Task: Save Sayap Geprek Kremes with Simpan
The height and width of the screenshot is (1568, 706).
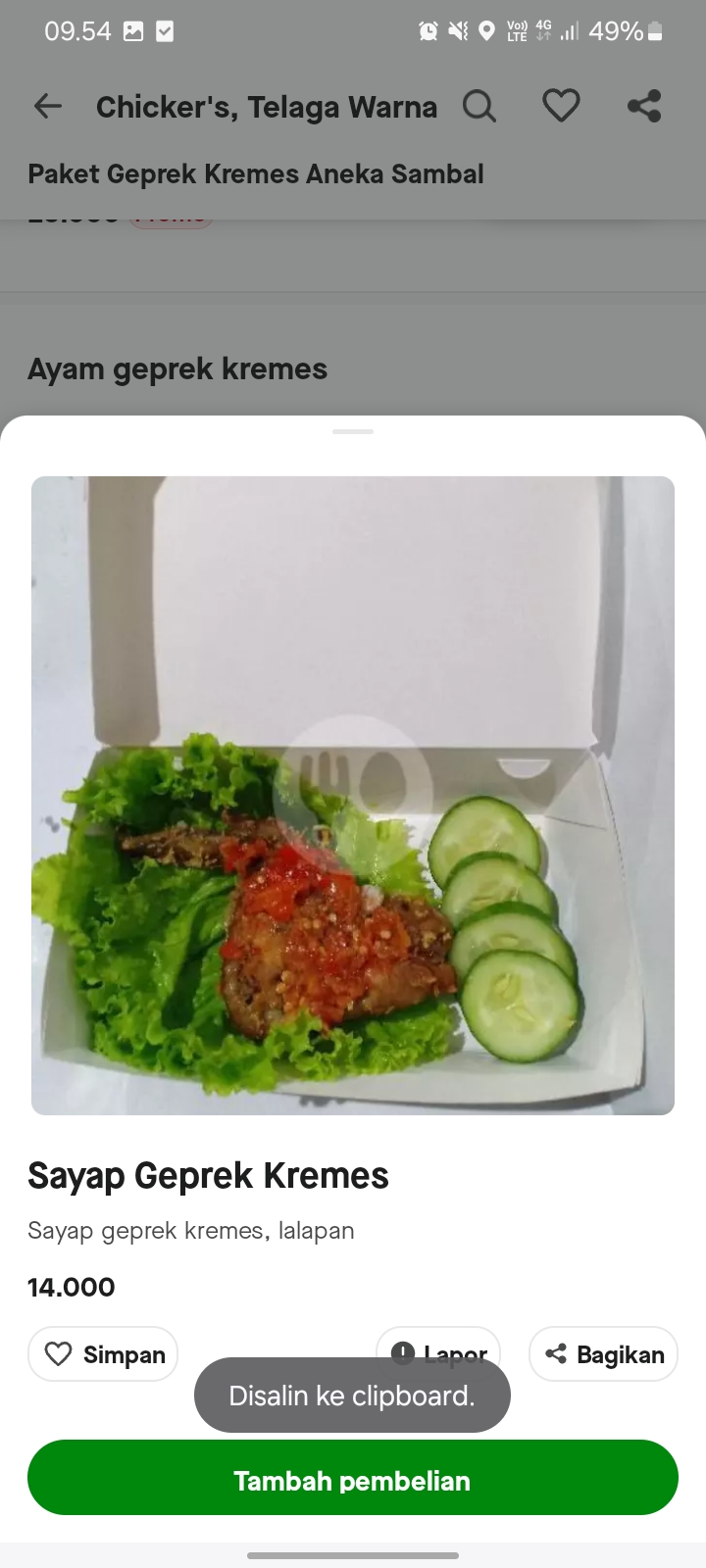Action: pyautogui.click(x=102, y=1353)
